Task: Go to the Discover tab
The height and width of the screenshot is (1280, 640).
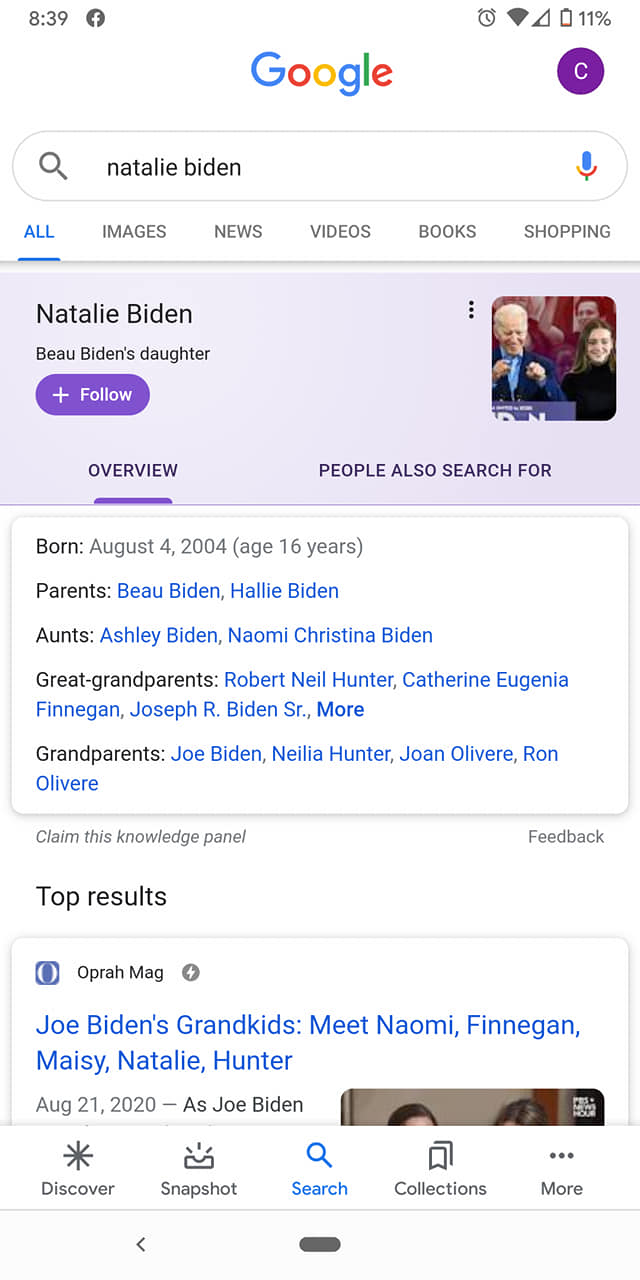Action: click(78, 1170)
